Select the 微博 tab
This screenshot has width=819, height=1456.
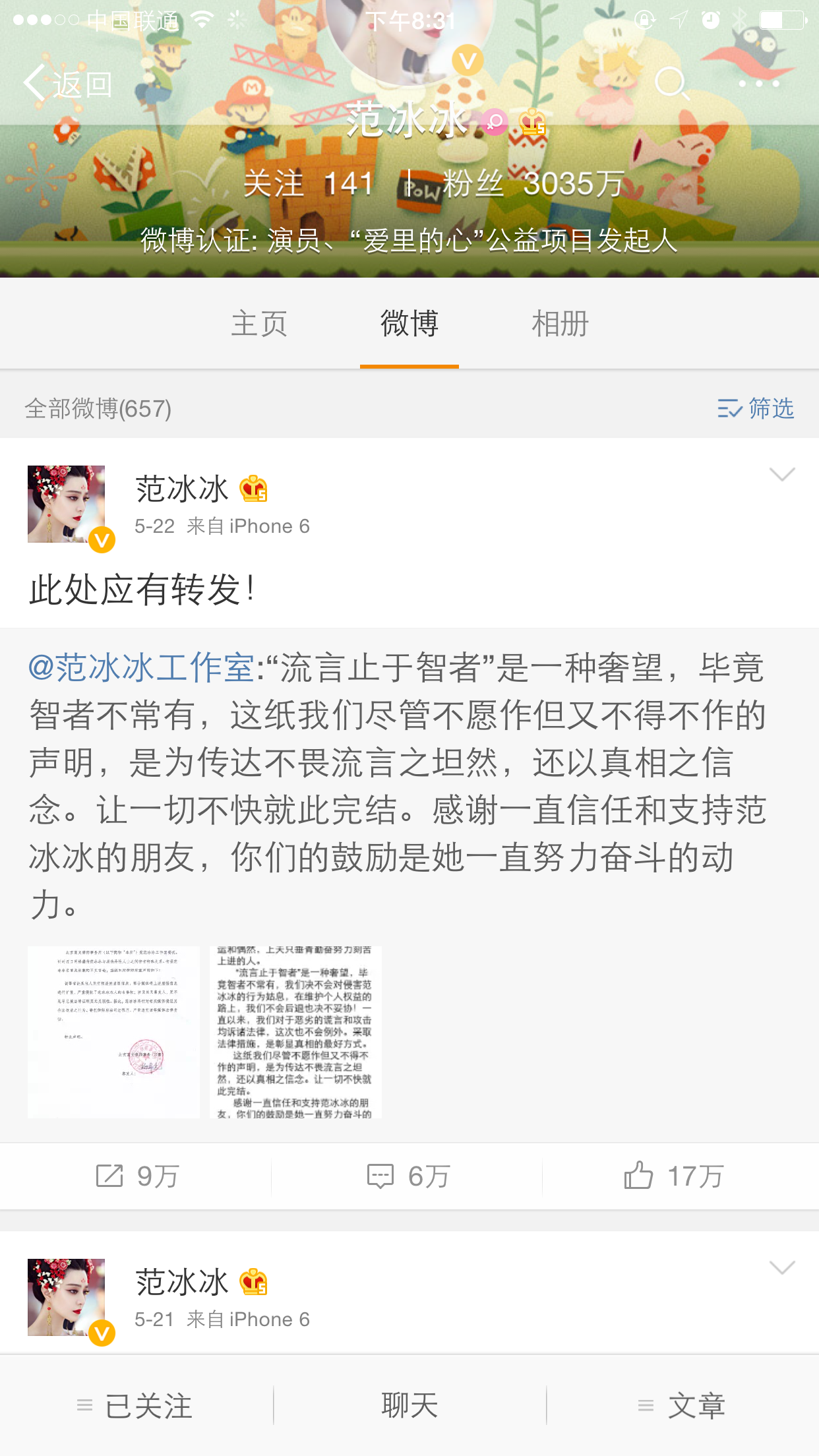[x=409, y=324]
